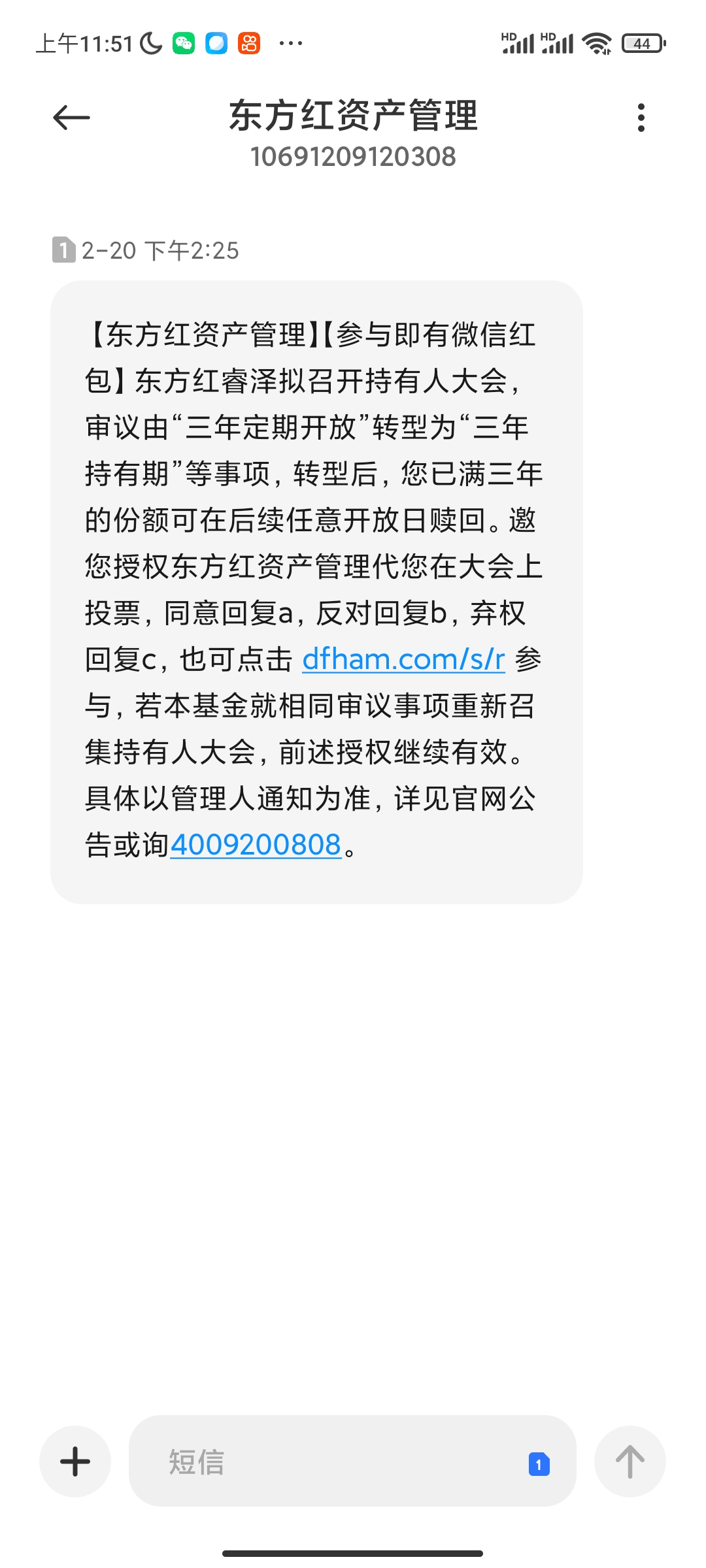Go back to the message list

pyautogui.click(x=71, y=118)
